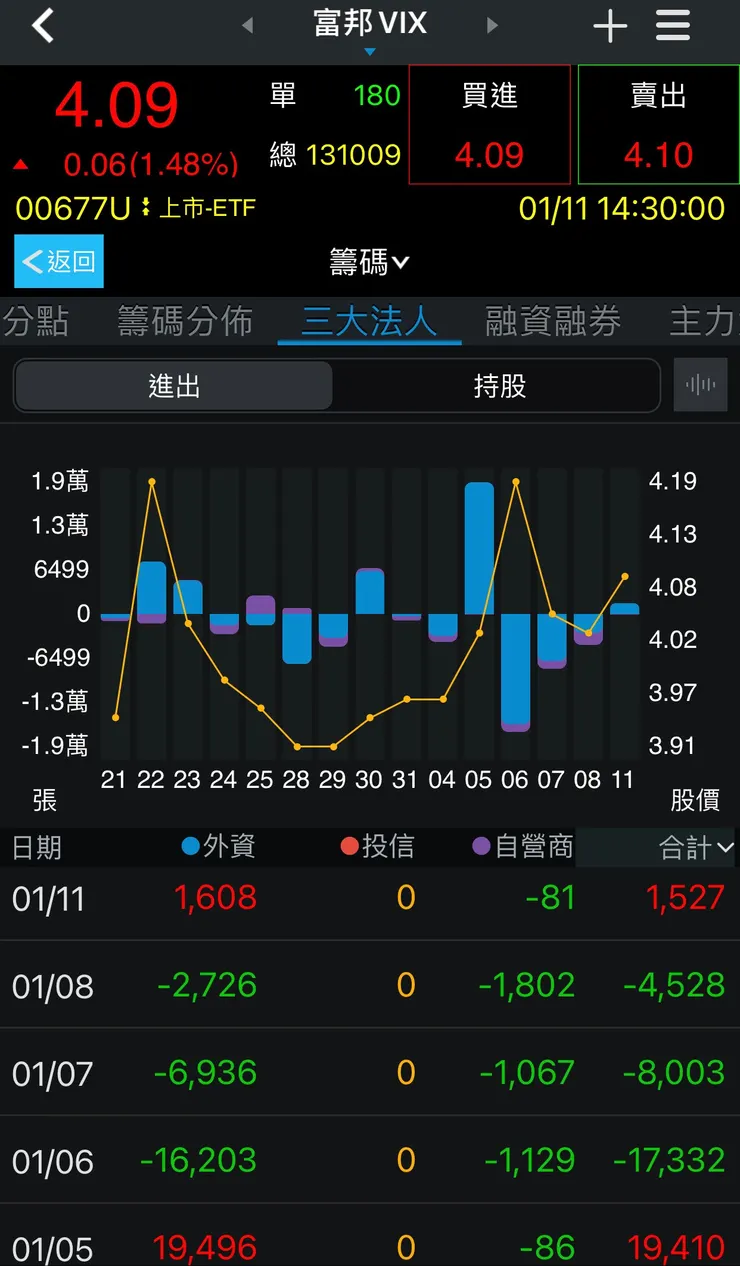
Task: Open the hamburger menu
Action: pos(672,25)
